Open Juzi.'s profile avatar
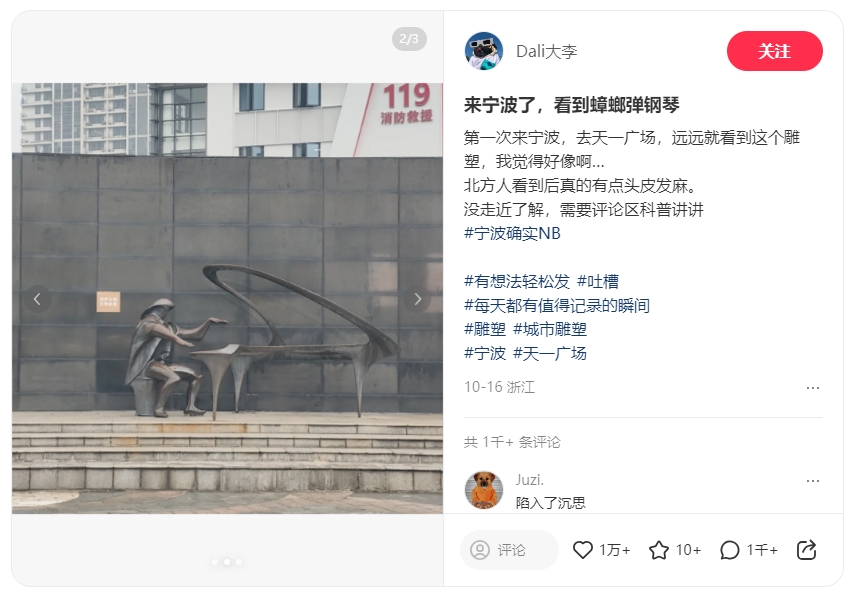 click(x=484, y=490)
